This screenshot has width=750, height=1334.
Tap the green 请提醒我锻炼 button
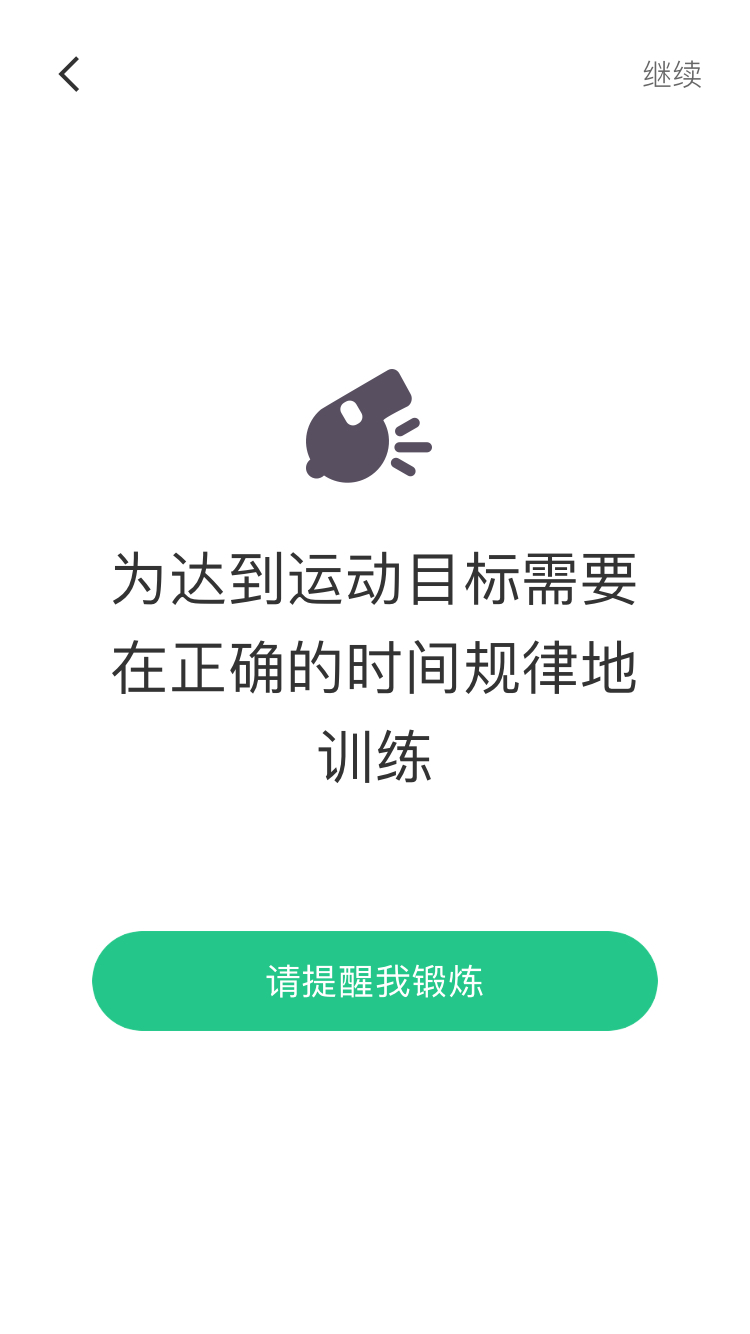(375, 981)
